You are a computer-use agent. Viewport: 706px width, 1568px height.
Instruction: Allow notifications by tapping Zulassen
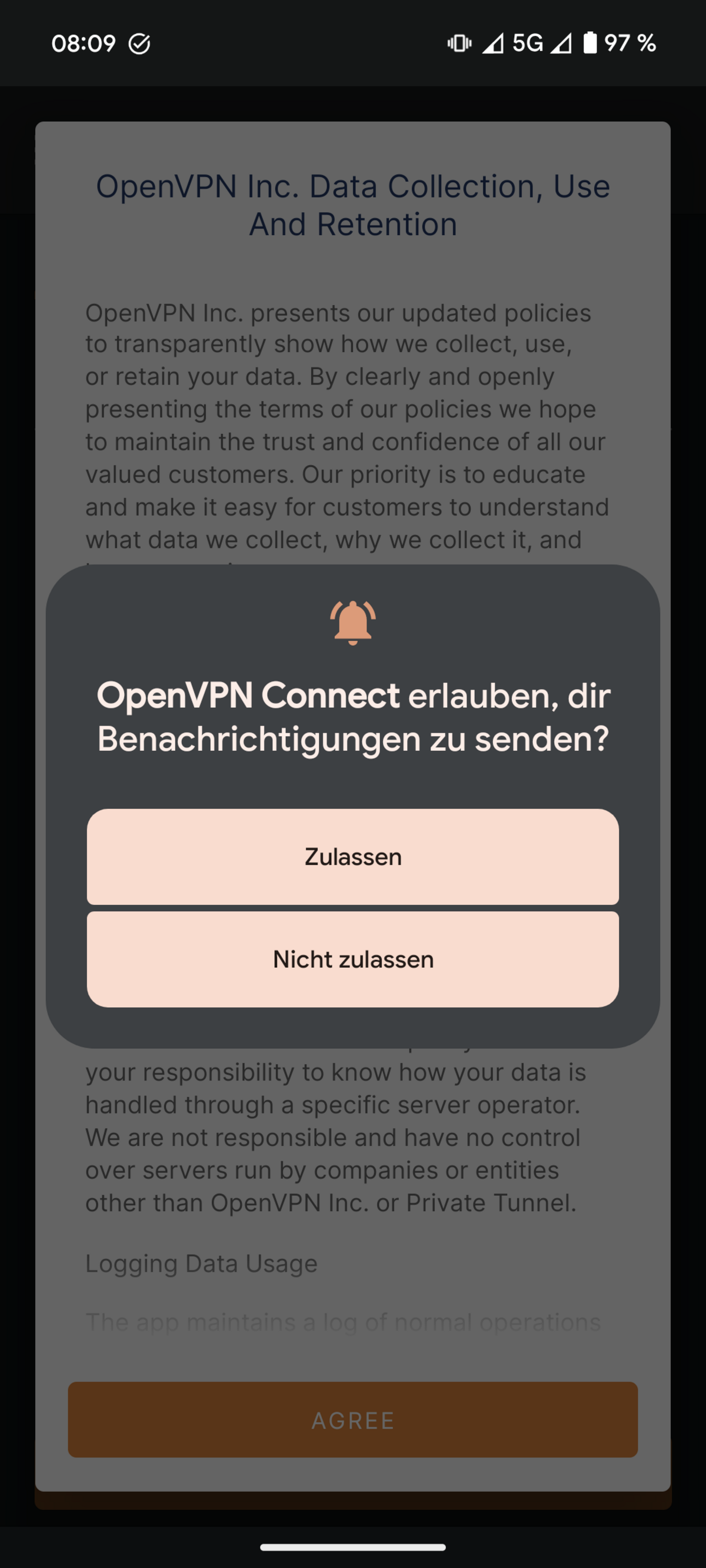(352, 857)
